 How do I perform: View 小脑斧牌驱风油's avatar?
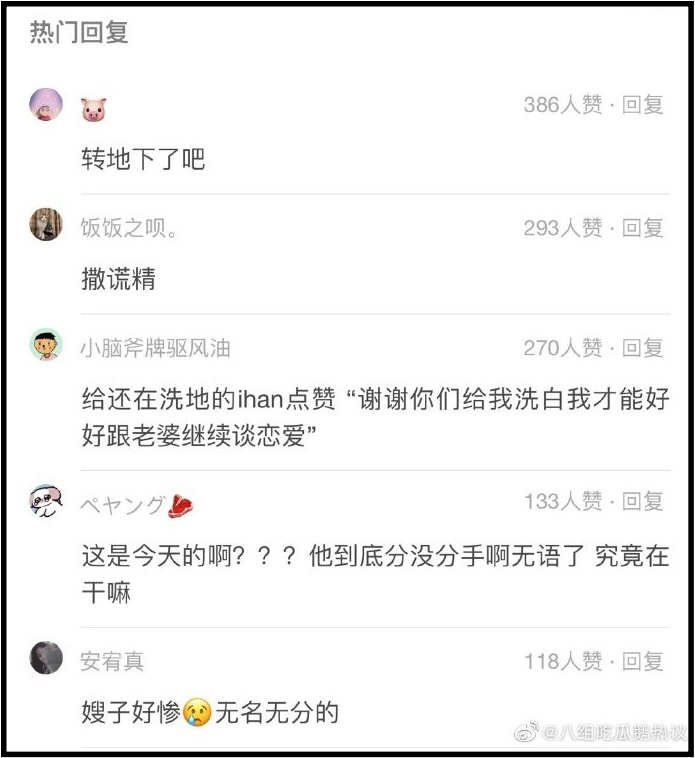[x=46, y=345]
